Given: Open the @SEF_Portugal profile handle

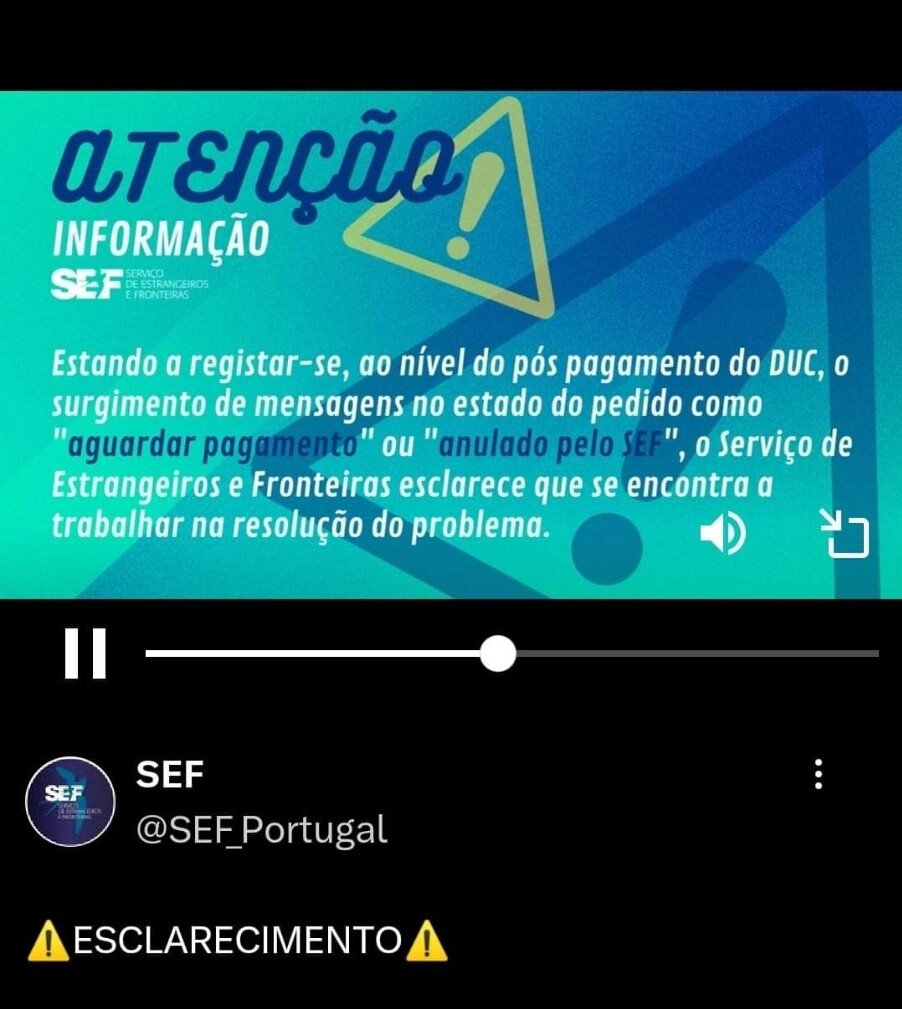Looking at the screenshot, I should tap(261, 829).
